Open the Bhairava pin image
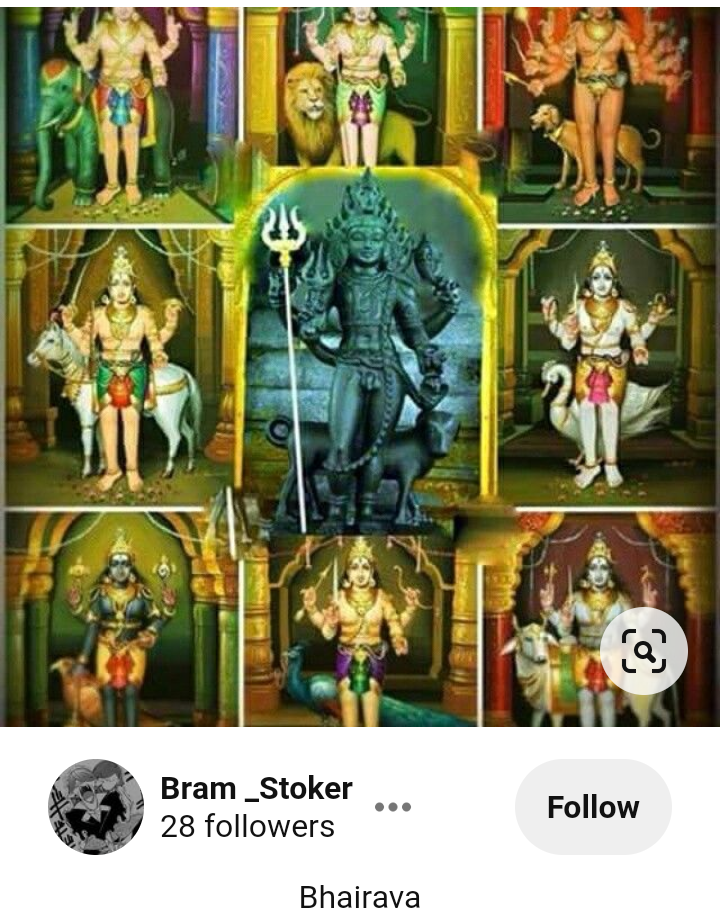 point(360,360)
